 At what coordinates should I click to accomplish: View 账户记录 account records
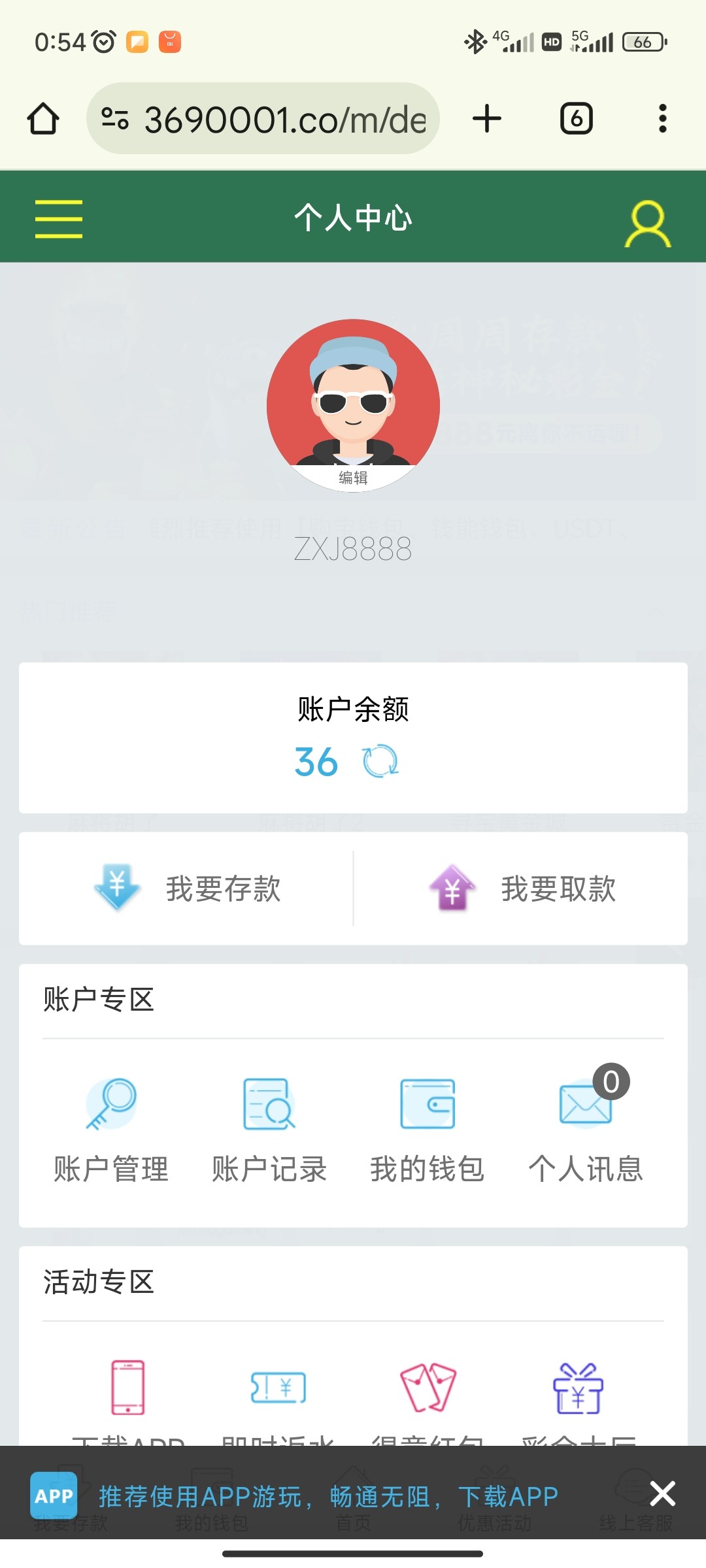269,1130
